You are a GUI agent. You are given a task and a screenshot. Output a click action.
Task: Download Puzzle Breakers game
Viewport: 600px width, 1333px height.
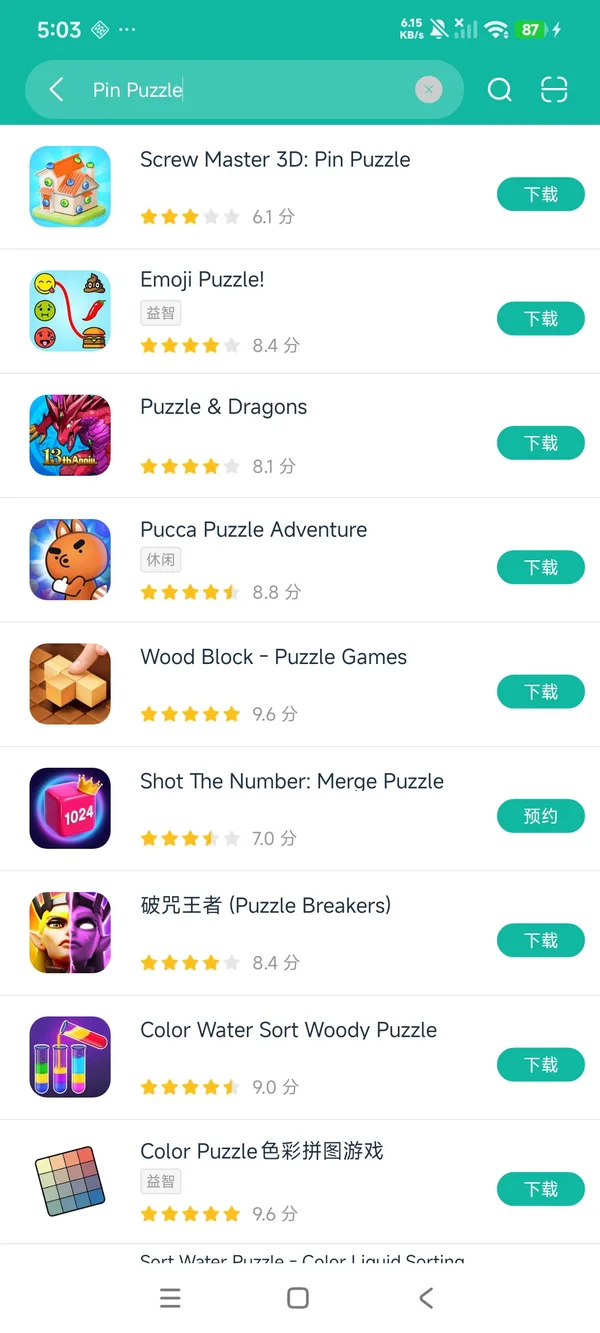tap(541, 940)
